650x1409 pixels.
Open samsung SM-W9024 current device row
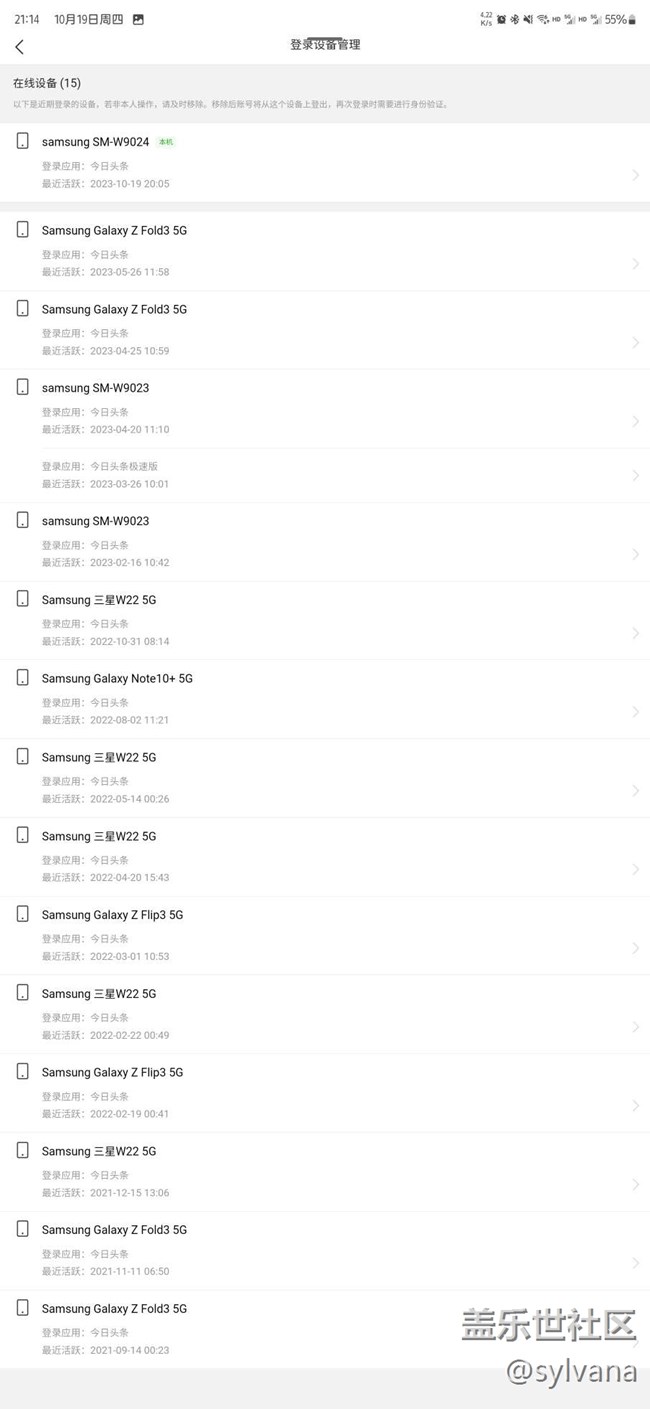324,163
